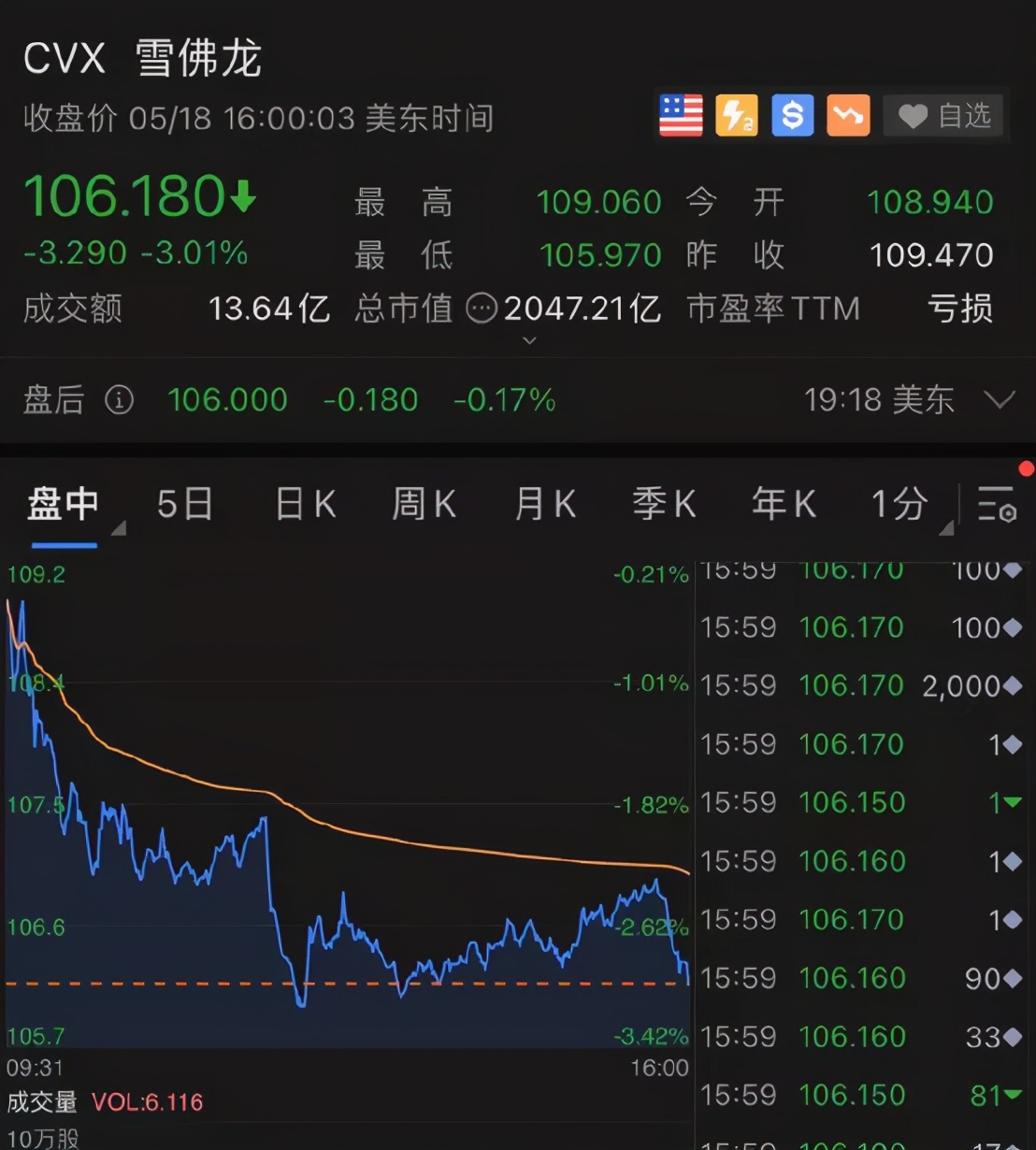The width and height of the screenshot is (1036, 1150).
Task: Switch to the 盘中 intraday tab
Action: click(64, 505)
